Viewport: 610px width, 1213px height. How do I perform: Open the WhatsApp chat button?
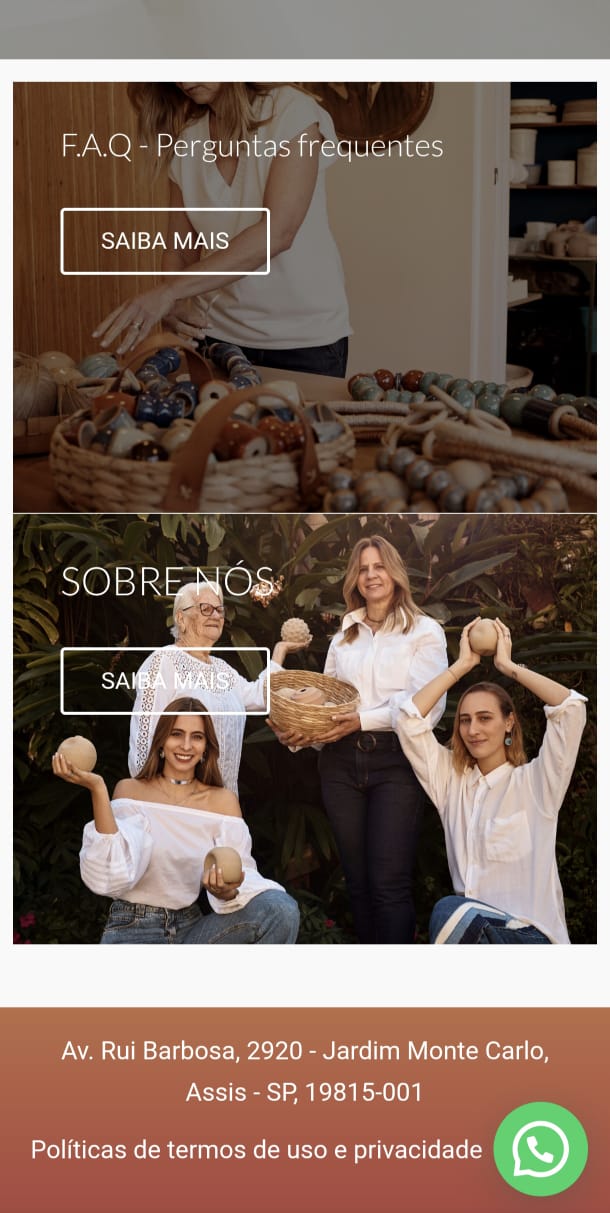pos(541,1149)
